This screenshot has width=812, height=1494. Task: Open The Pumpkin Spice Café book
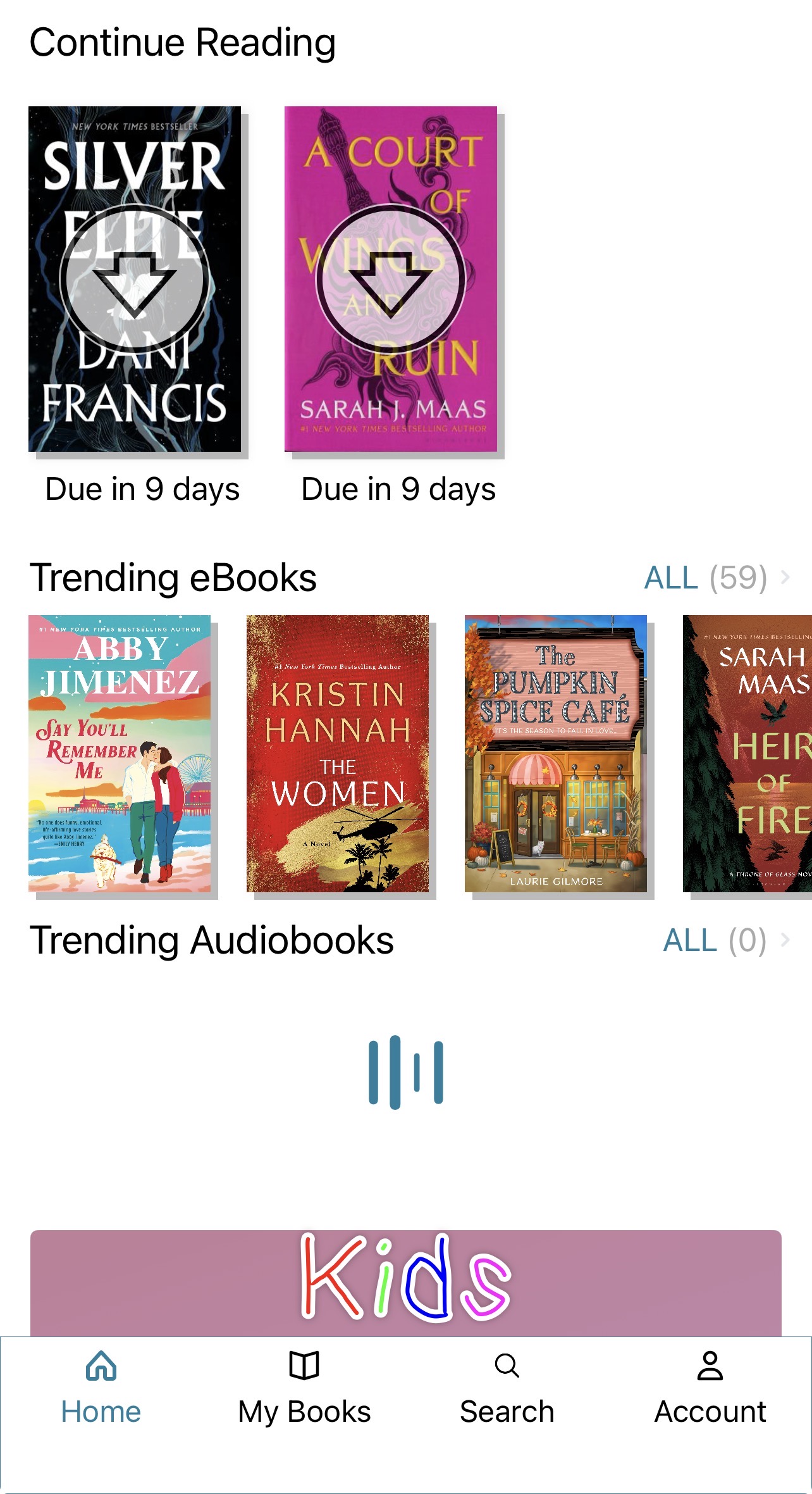coord(556,753)
